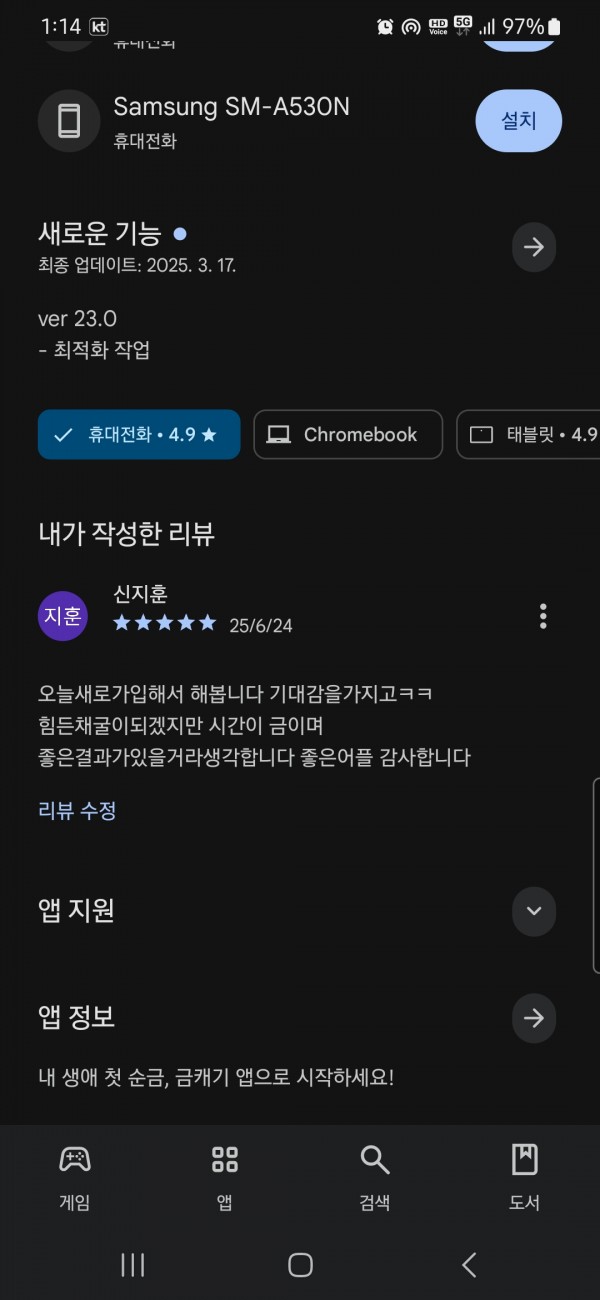Screen dimensions: 600x1300
Task: Expand the 앱 지원 section
Action: coord(534,911)
